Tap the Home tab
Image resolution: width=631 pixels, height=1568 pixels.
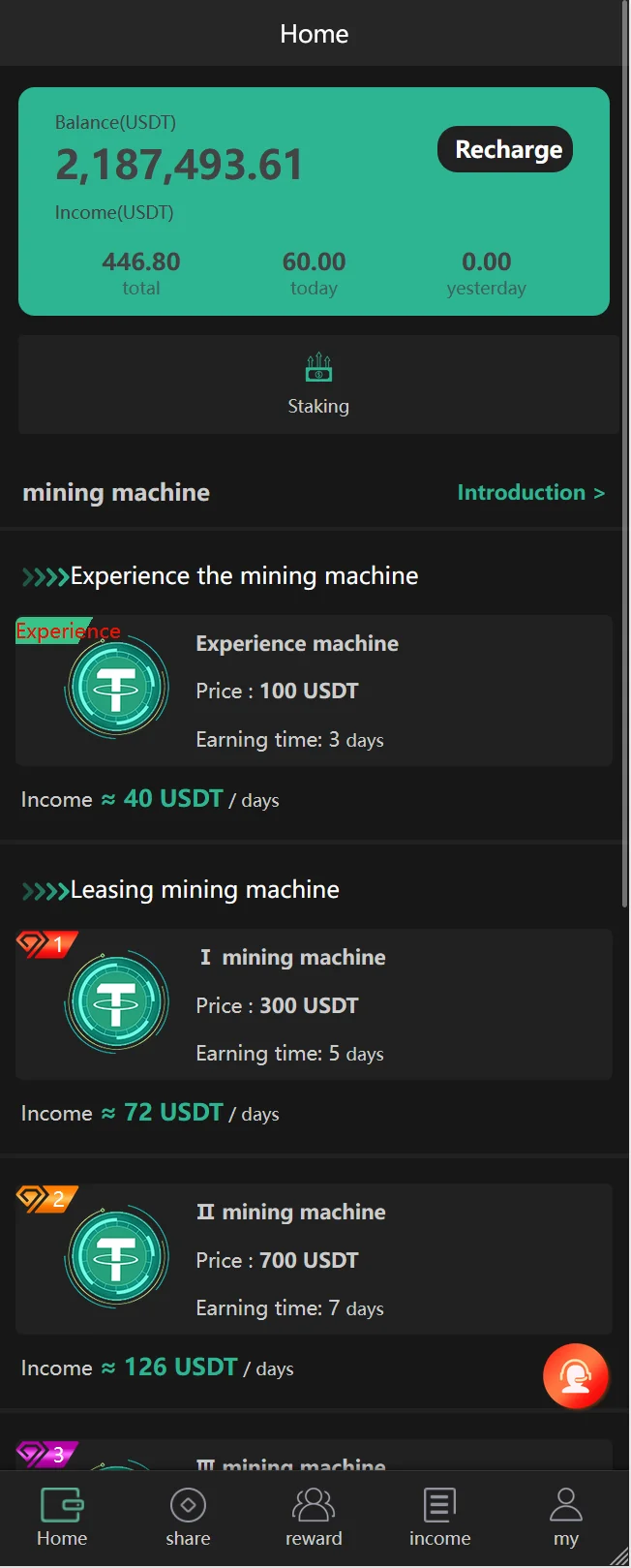[x=62, y=1518]
